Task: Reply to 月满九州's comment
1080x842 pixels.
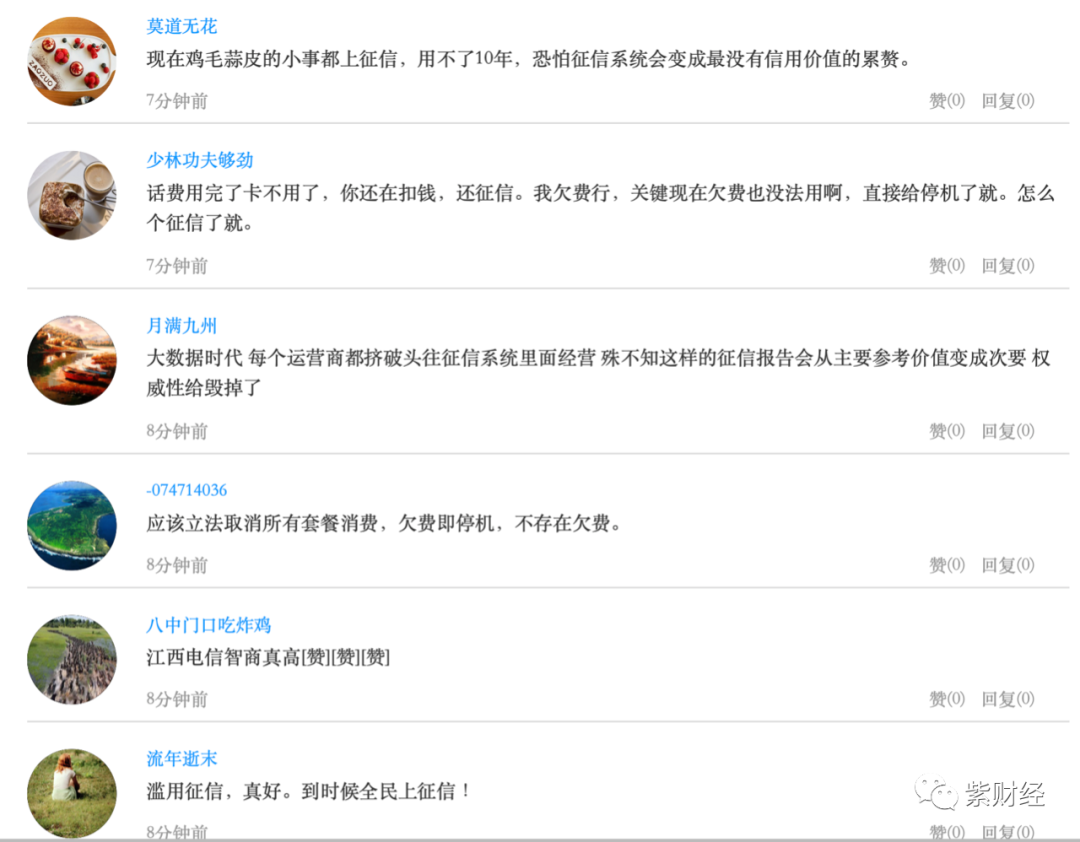Action: pyautogui.click(x=1008, y=431)
